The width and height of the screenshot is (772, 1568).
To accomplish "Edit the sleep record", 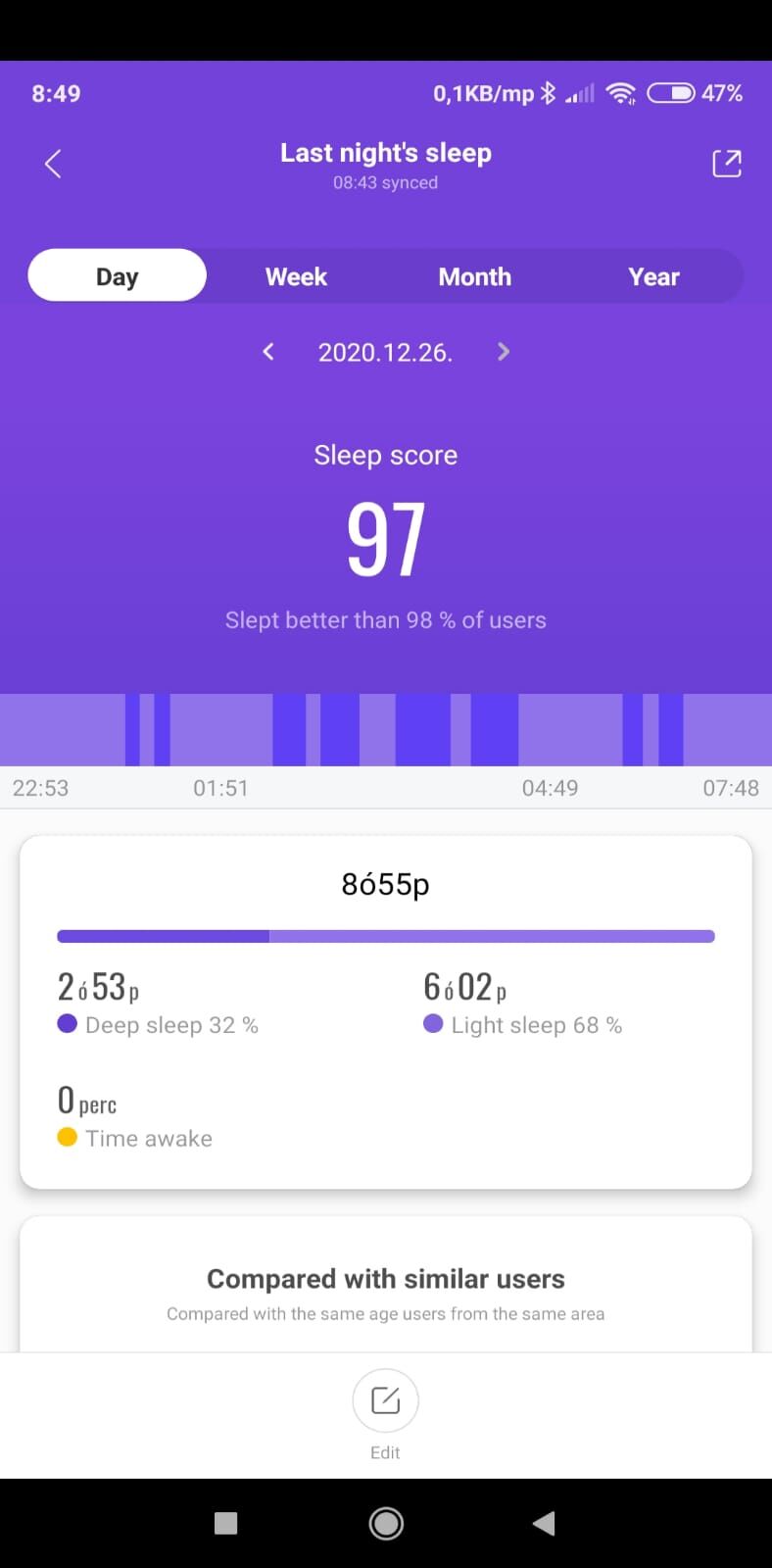I will tap(386, 1414).
